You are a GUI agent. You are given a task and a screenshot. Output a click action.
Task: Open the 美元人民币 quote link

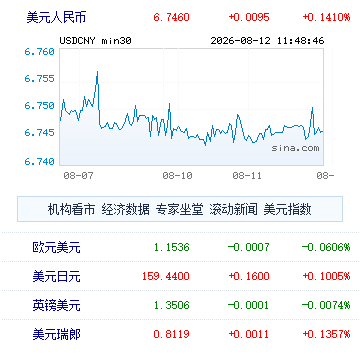(56, 17)
